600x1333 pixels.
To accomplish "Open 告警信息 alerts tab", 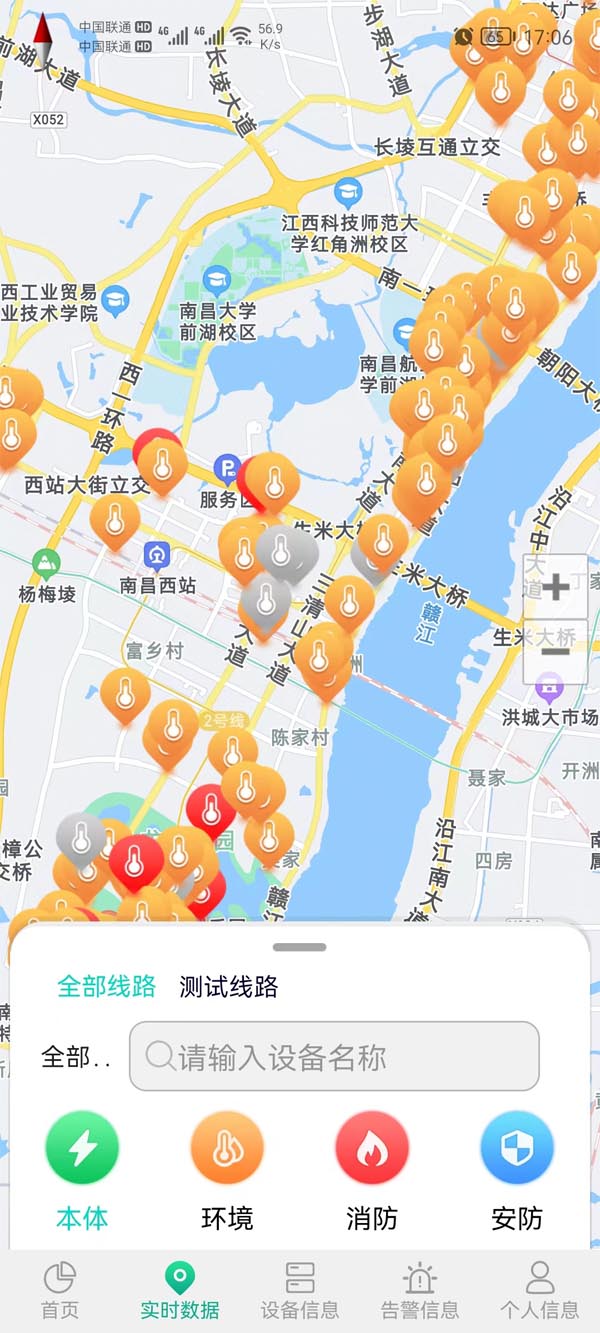I will click(420, 1291).
